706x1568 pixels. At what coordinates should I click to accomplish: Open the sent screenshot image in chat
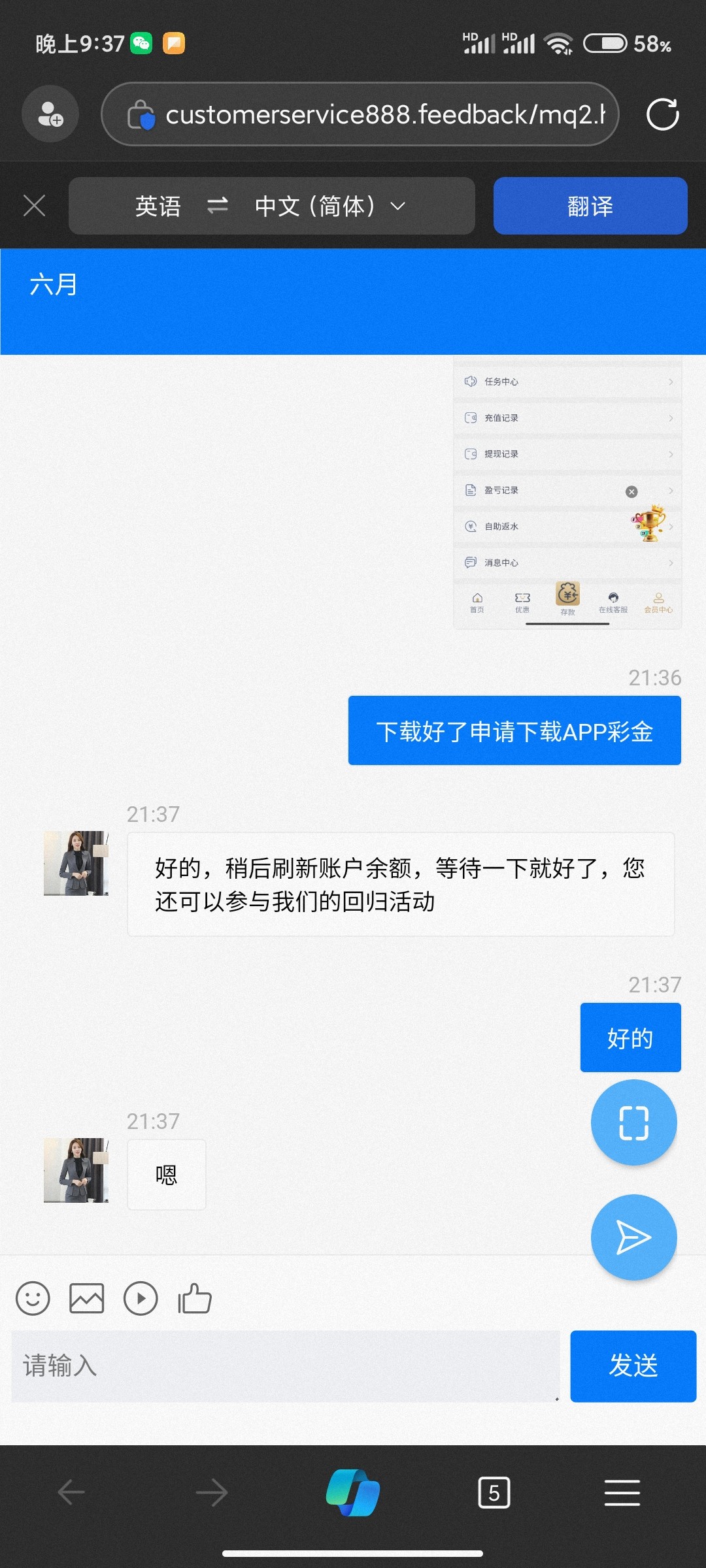click(567, 493)
